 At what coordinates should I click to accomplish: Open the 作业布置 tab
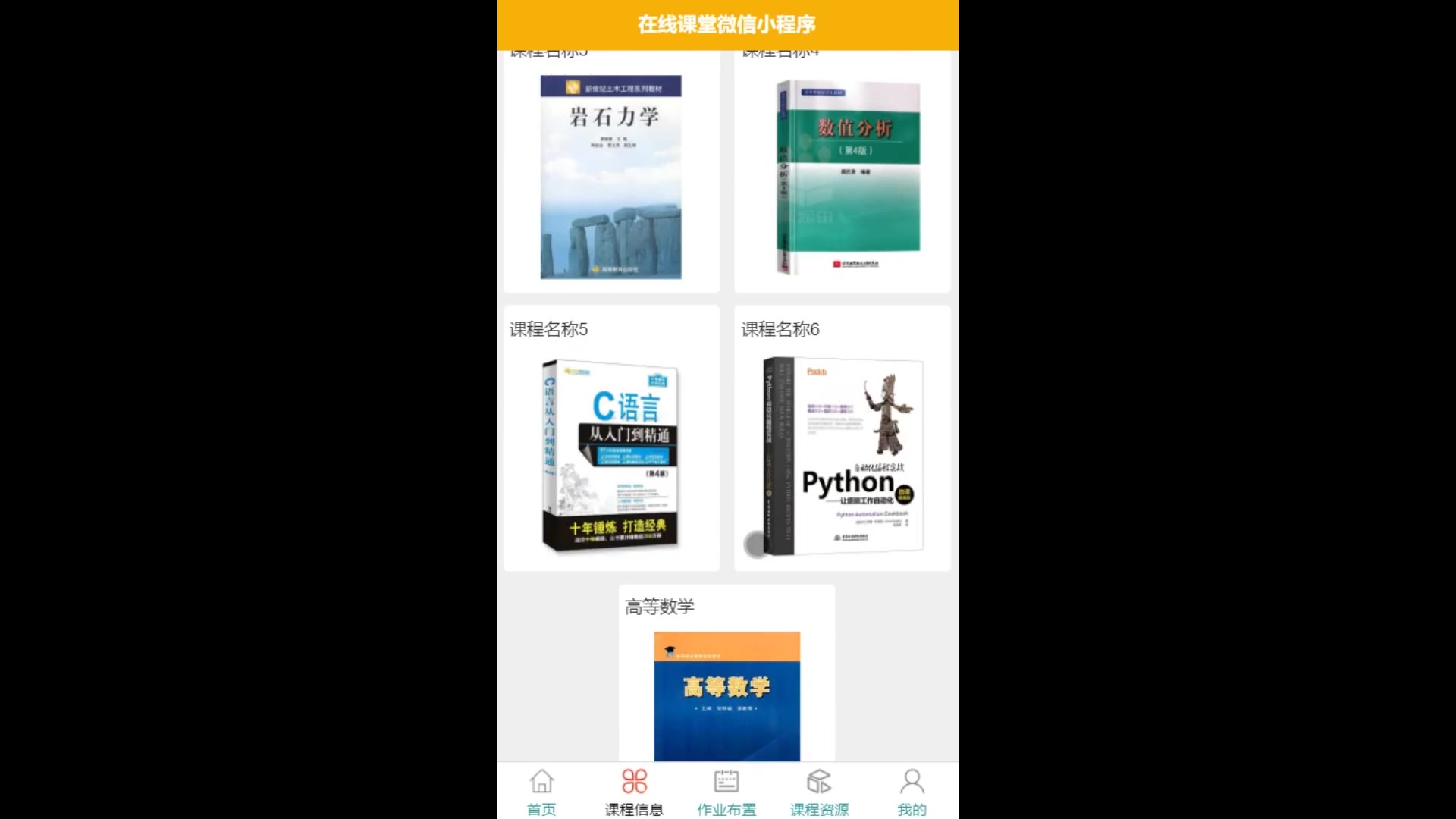[726, 792]
